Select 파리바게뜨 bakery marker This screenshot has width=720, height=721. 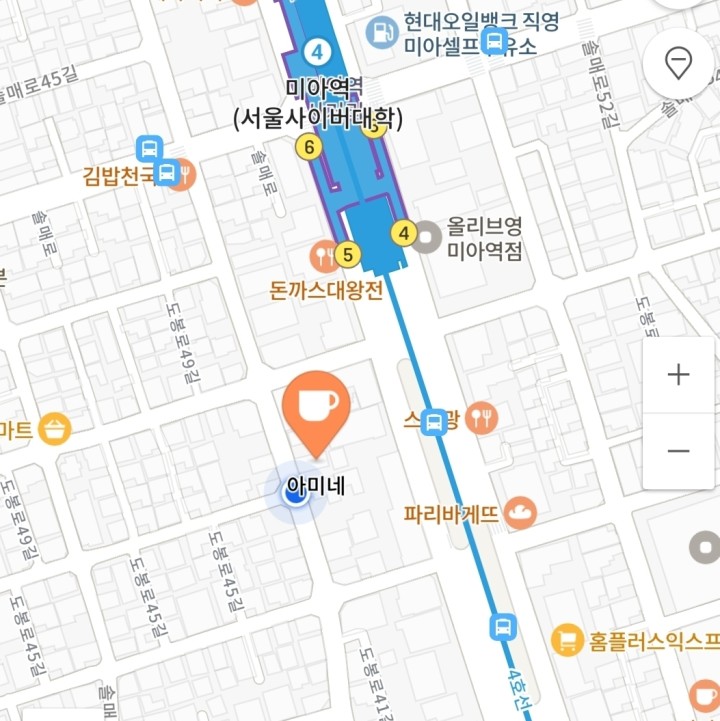521,514
